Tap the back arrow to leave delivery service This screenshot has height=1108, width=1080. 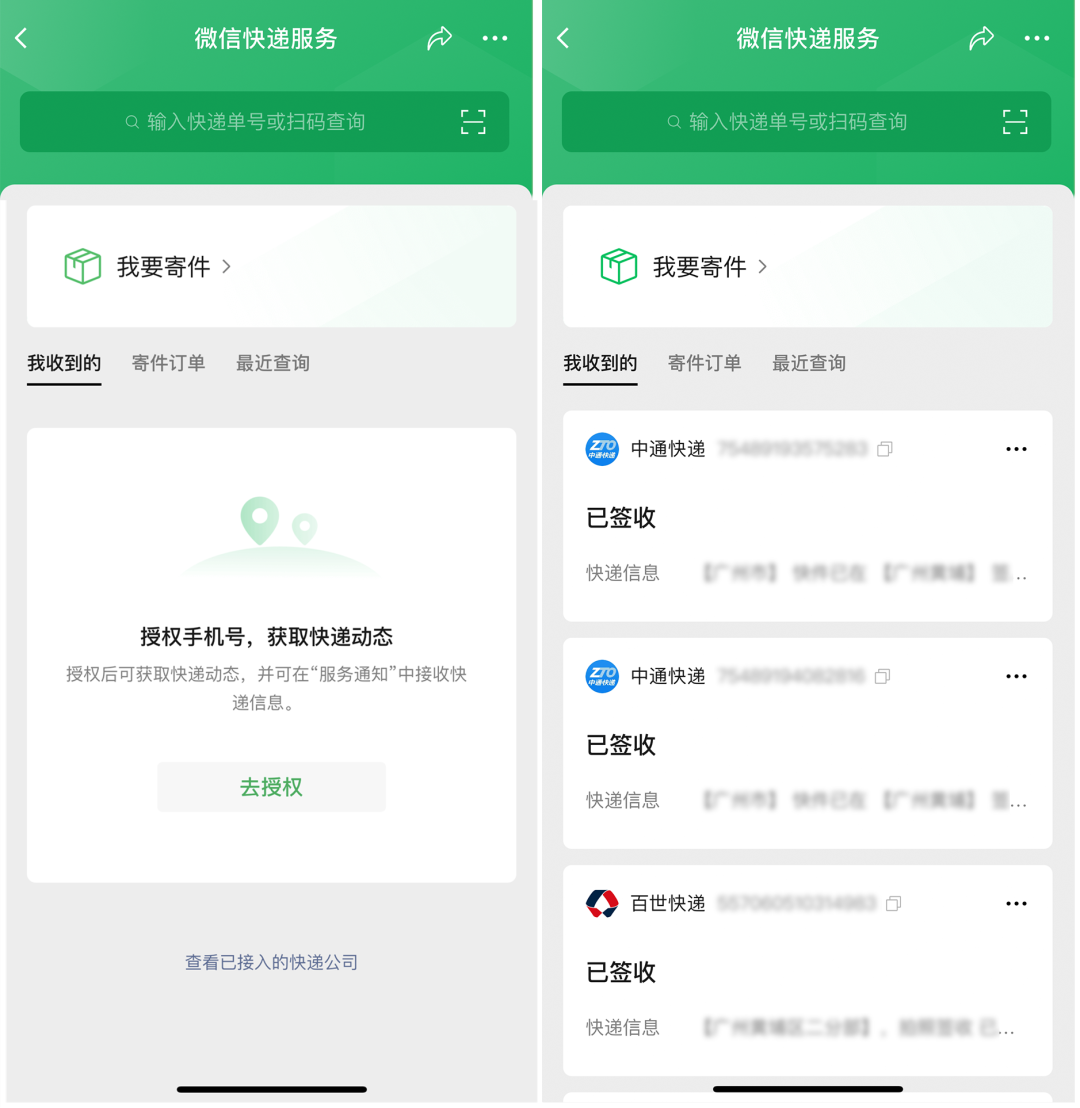(21, 38)
